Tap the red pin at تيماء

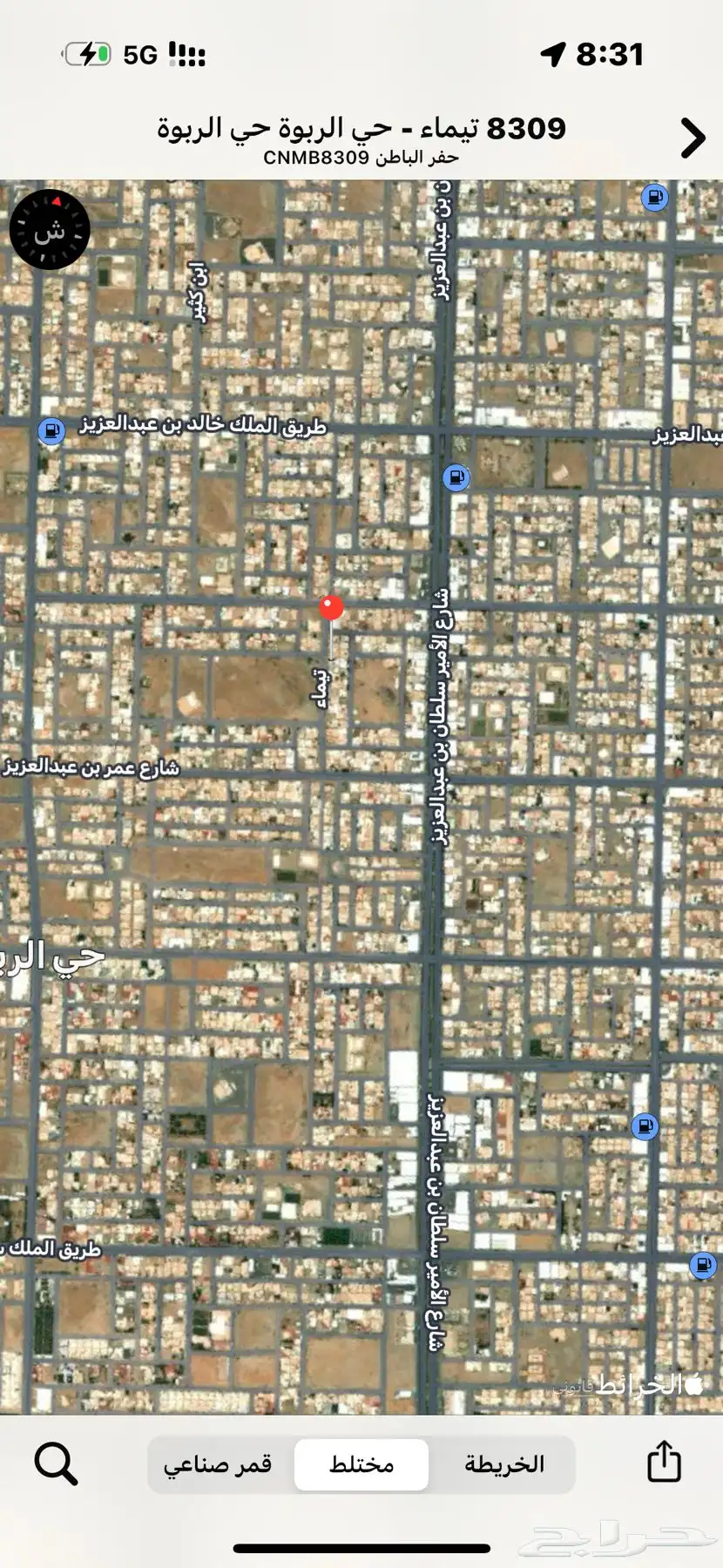coord(331,607)
